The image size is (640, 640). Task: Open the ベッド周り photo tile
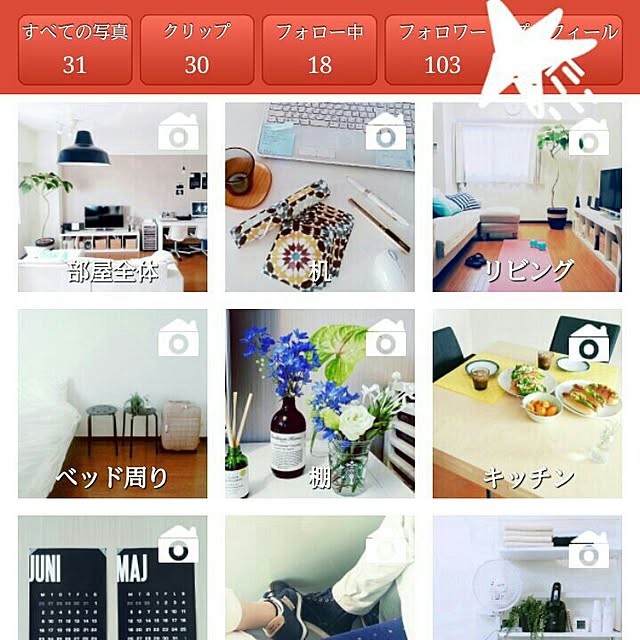pyautogui.click(x=112, y=403)
